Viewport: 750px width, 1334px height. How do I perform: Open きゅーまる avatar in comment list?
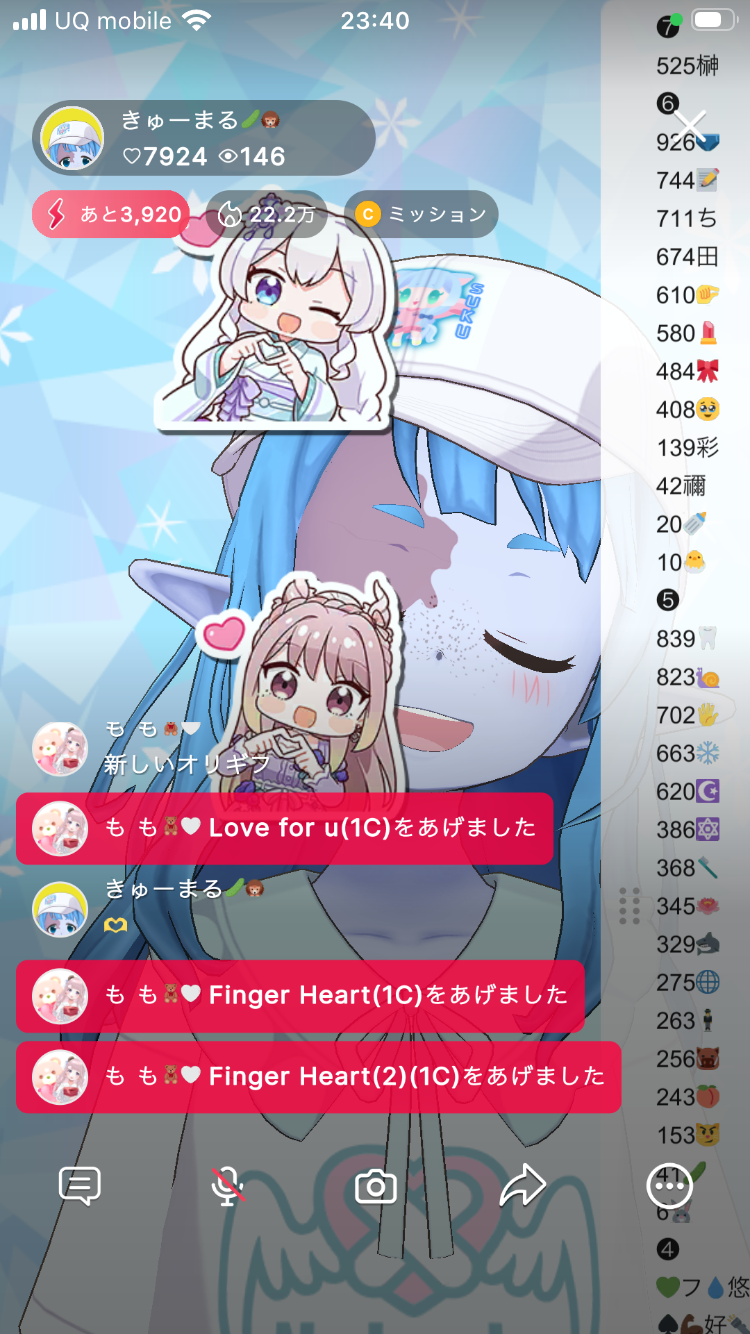60,909
